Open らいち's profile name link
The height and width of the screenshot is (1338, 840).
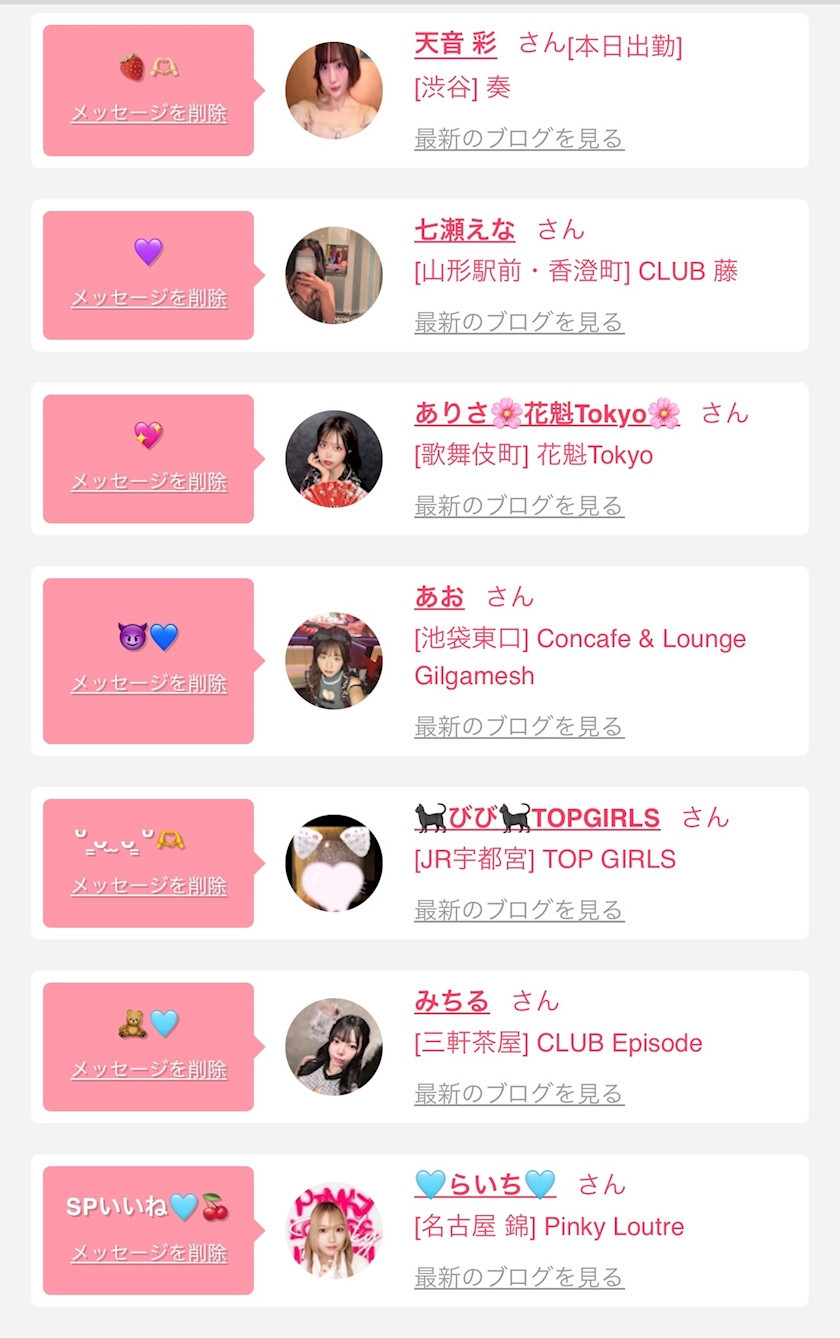(485, 1185)
